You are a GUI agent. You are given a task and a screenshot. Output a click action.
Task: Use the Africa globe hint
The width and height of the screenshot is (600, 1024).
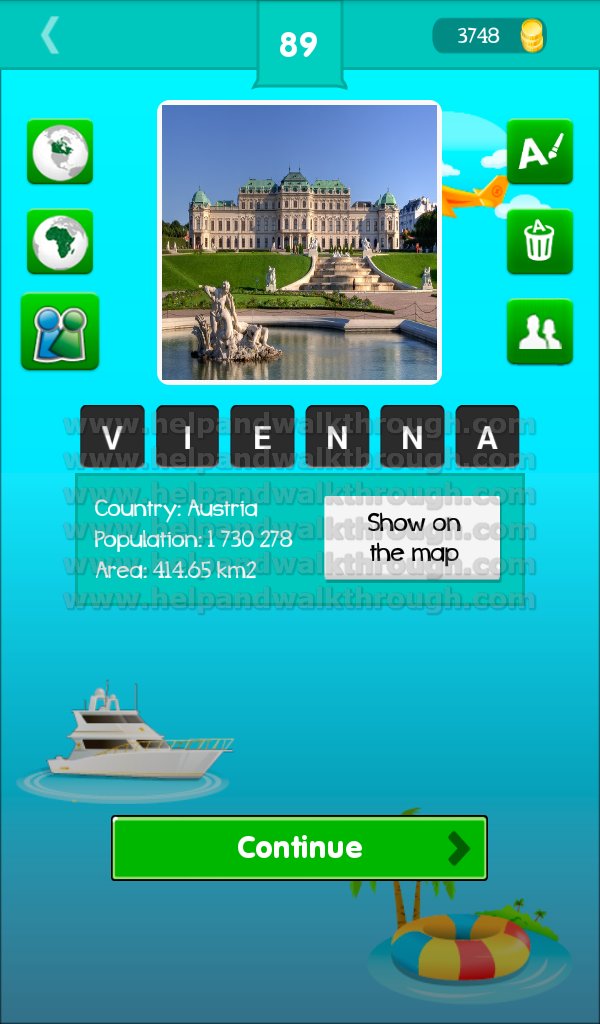click(x=60, y=241)
